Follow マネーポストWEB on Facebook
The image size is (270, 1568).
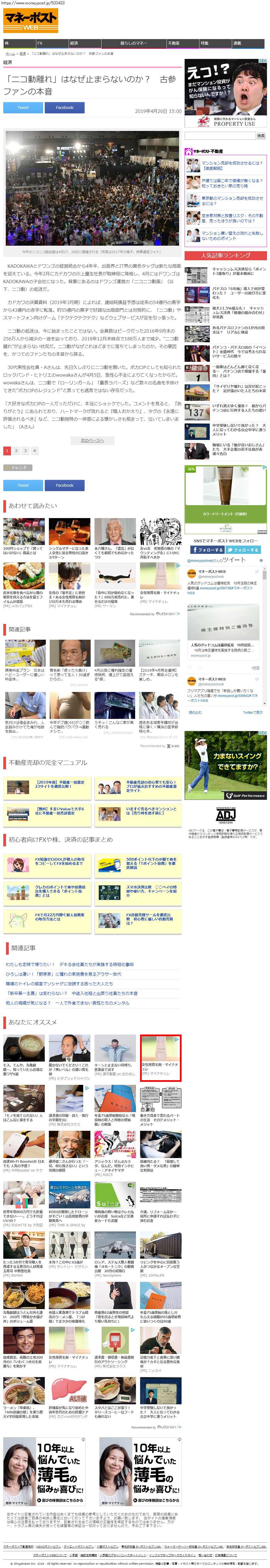click(207, 550)
